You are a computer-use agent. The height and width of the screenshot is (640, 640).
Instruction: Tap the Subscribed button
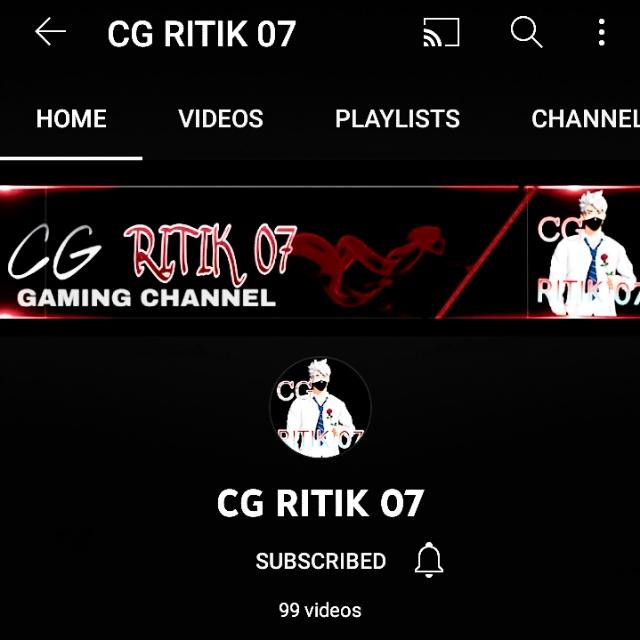[320, 561]
